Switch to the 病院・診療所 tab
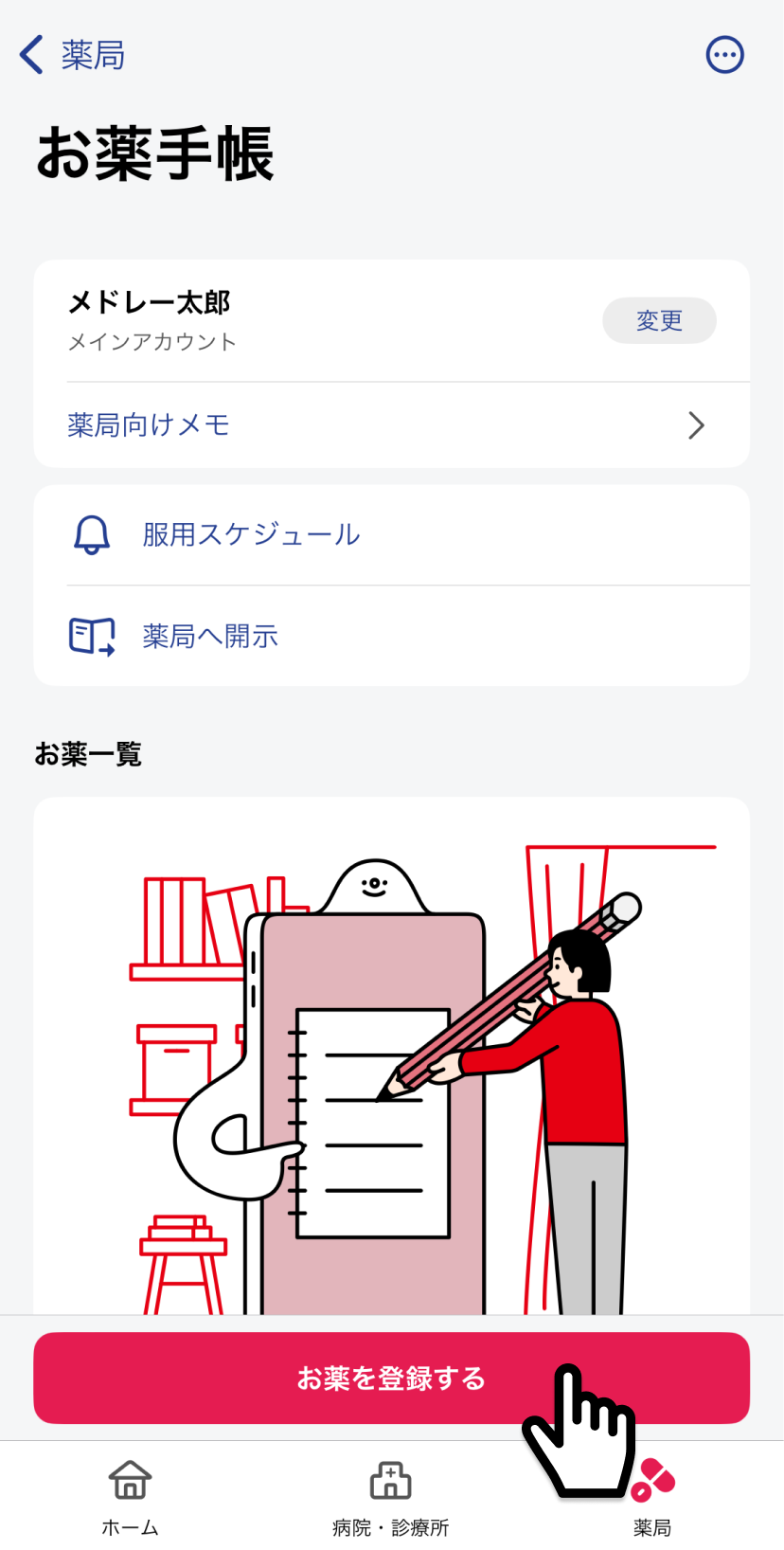784x1550 pixels. (x=391, y=1497)
